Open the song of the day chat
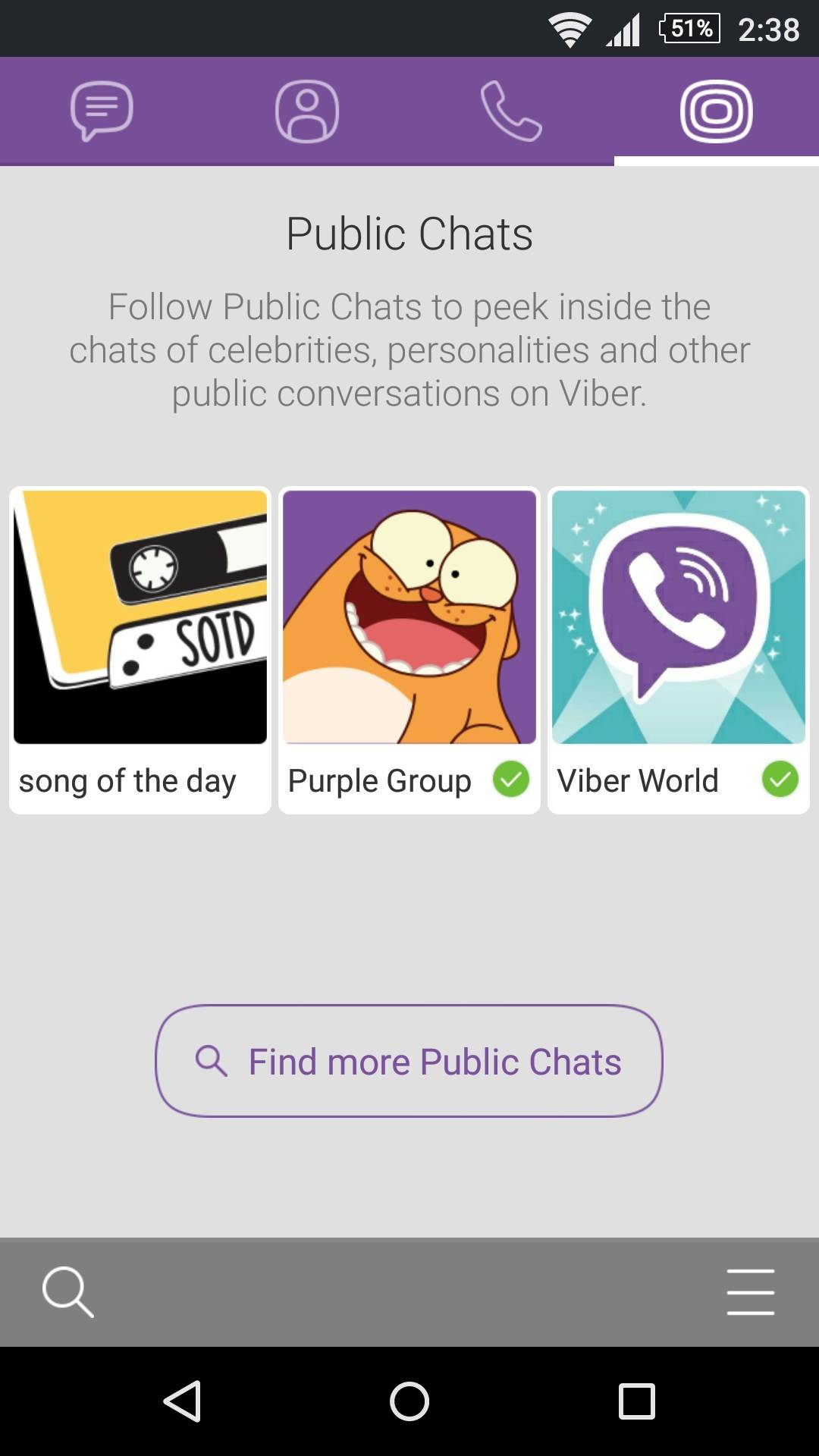Screen dimensions: 819x1456 (140, 650)
